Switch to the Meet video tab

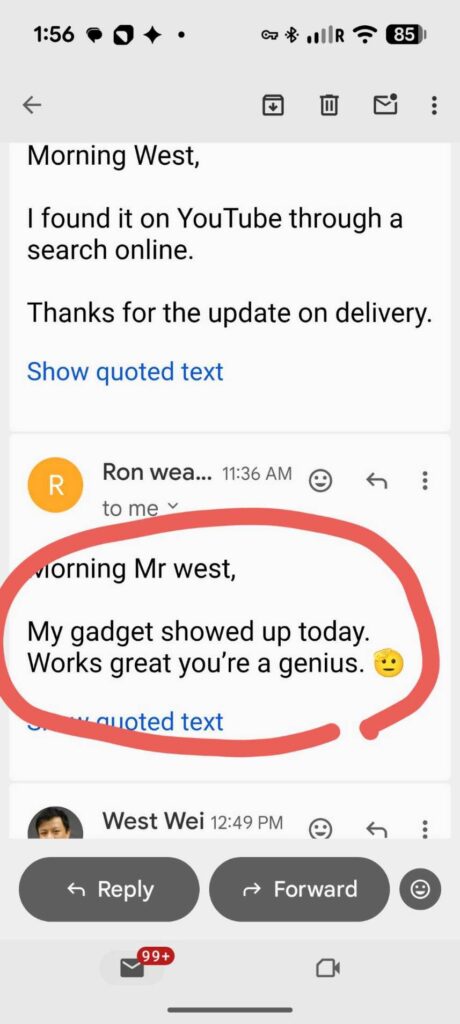point(328,967)
